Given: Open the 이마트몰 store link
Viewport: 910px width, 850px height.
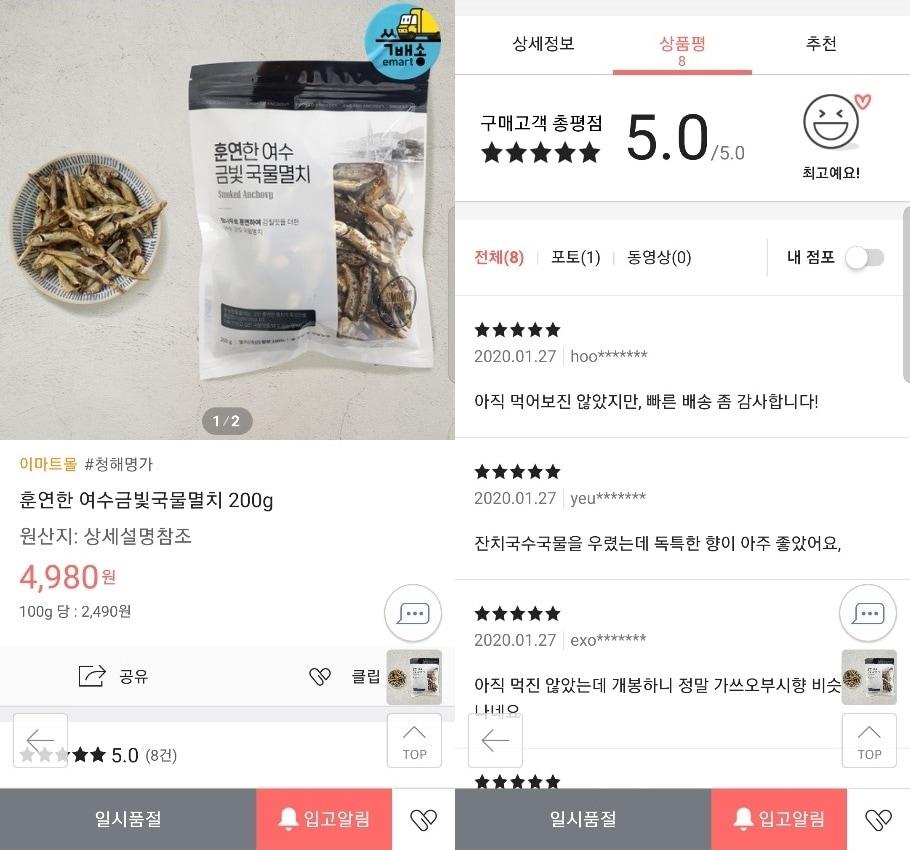Looking at the screenshot, I should click(48, 464).
